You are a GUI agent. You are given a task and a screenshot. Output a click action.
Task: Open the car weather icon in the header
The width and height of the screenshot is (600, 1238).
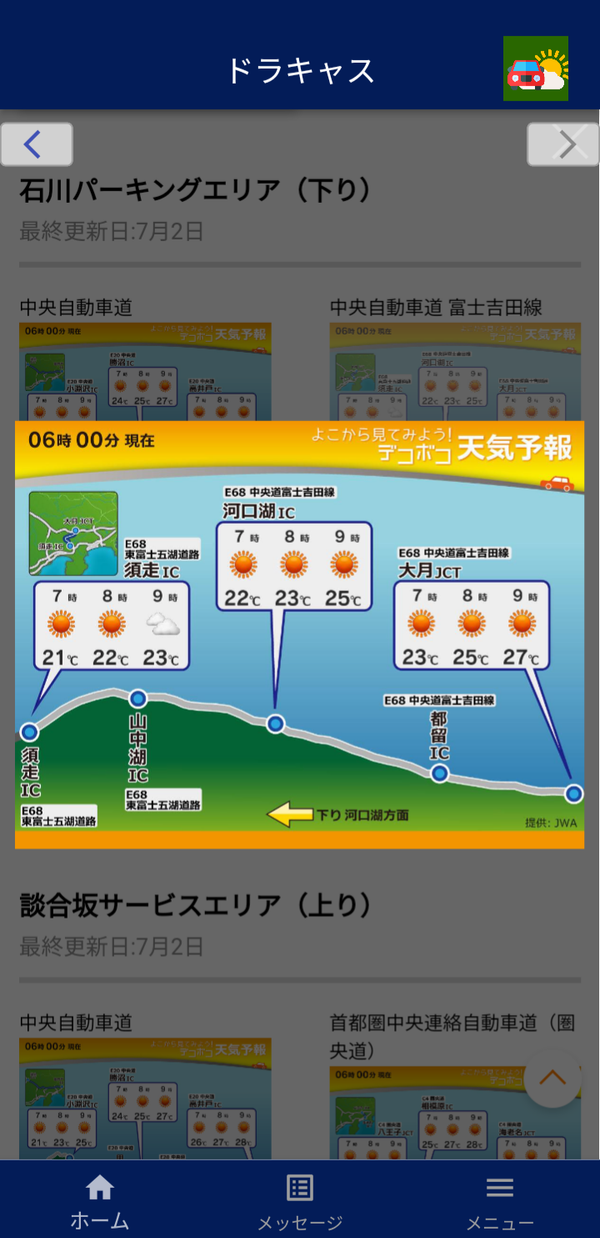535,68
